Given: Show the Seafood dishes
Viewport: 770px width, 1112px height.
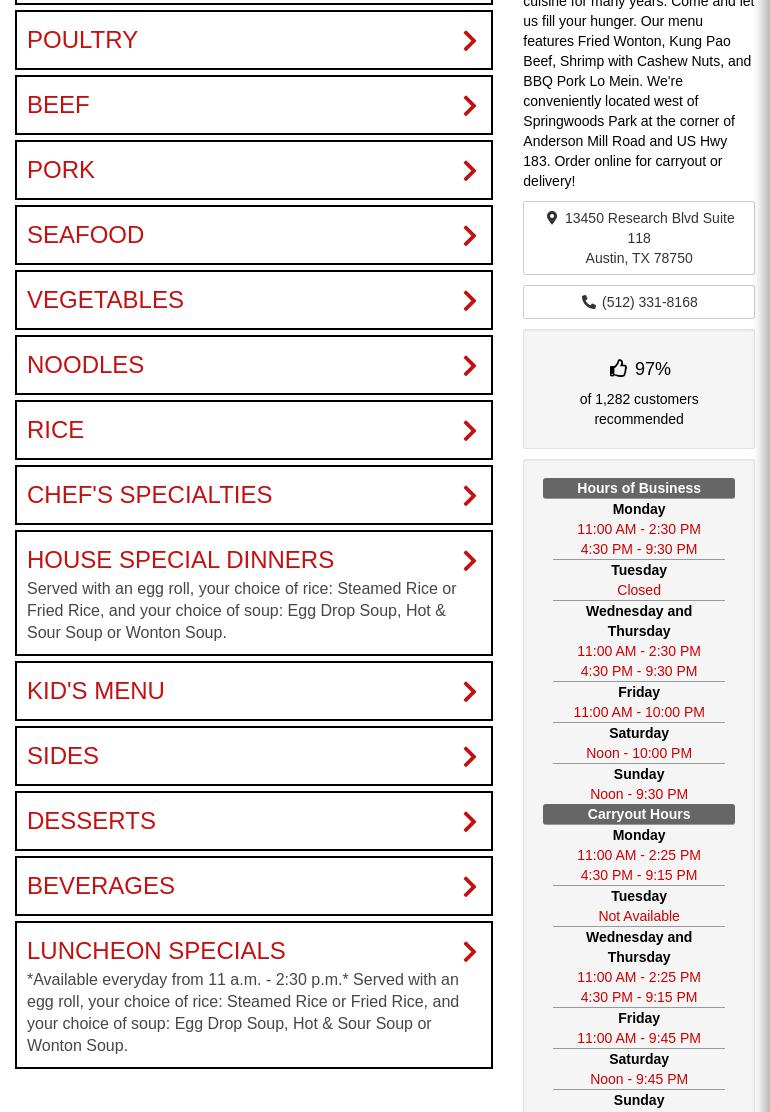Looking at the screenshot, I should pos(253,235).
